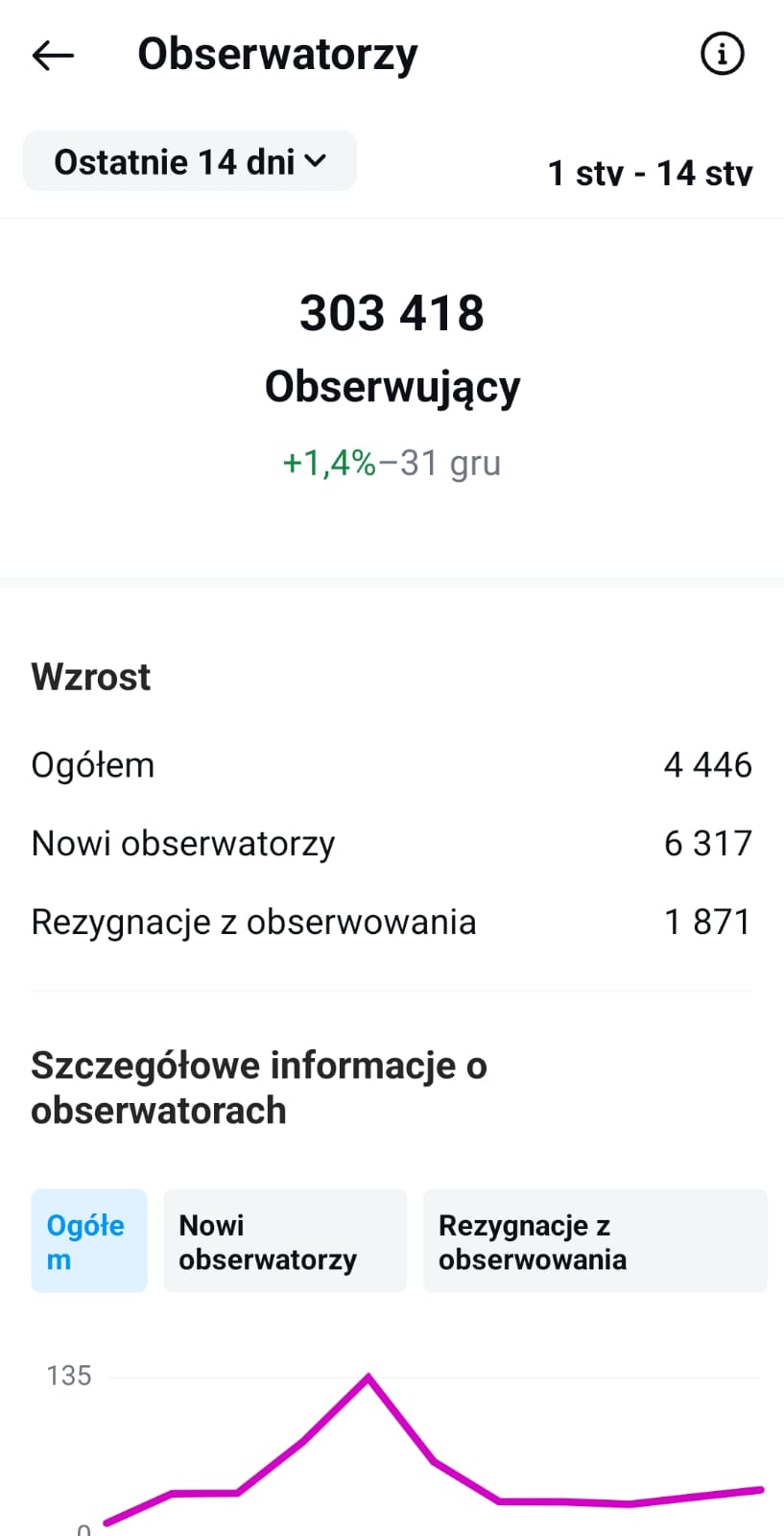Image resolution: width=784 pixels, height=1536 pixels.
Task: Go back using the top-left arrow
Action: [53, 56]
